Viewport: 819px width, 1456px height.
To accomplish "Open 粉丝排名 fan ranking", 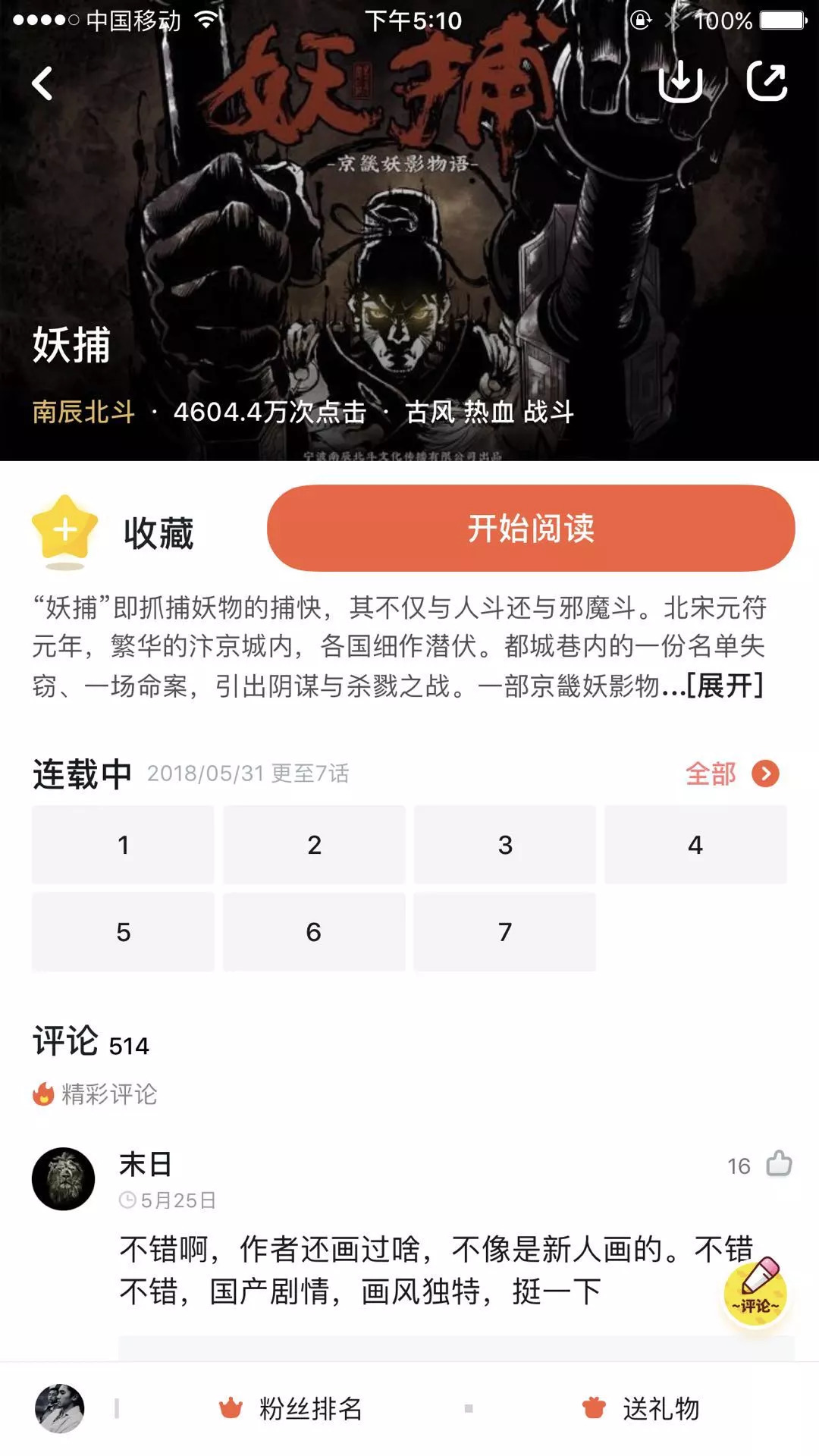I will tap(290, 1408).
